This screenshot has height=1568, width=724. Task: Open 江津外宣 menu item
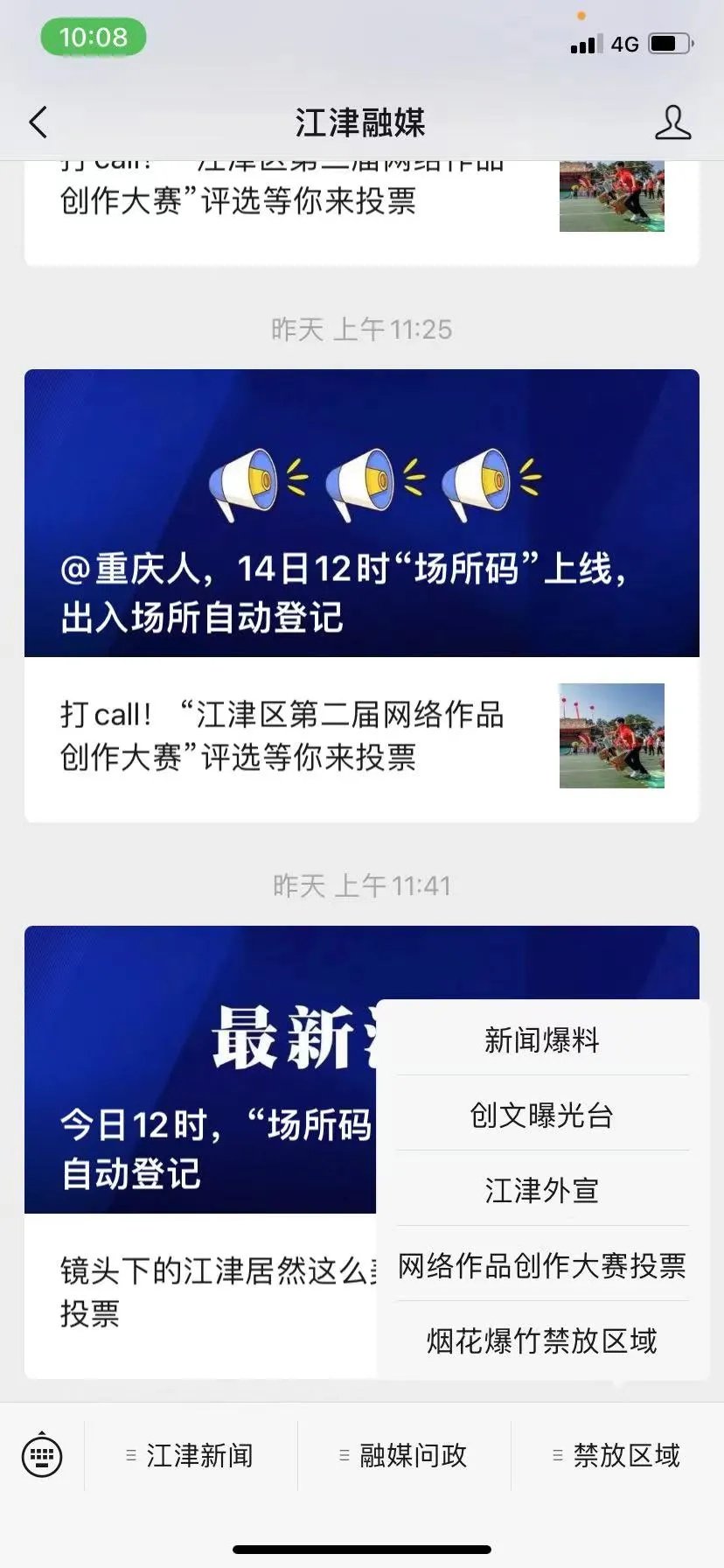coord(542,1190)
